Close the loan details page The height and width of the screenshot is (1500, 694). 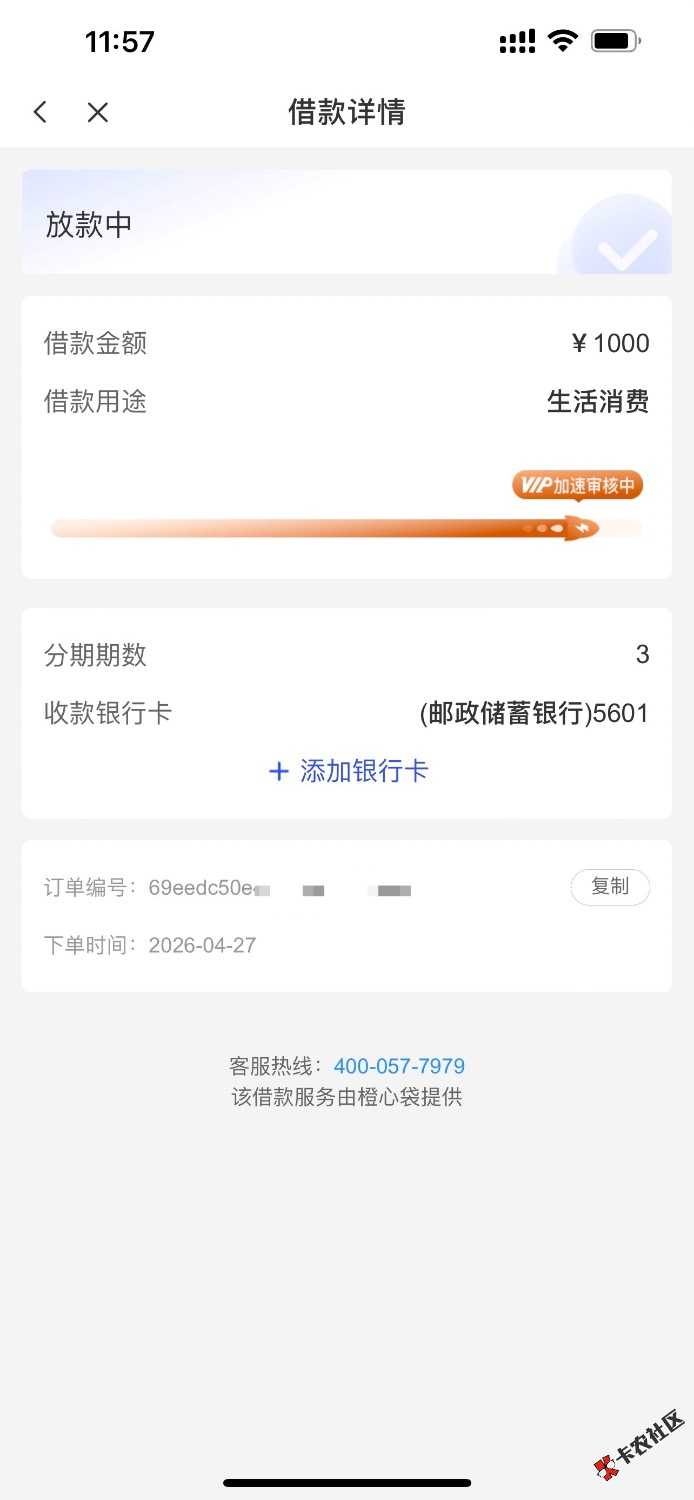[x=97, y=112]
